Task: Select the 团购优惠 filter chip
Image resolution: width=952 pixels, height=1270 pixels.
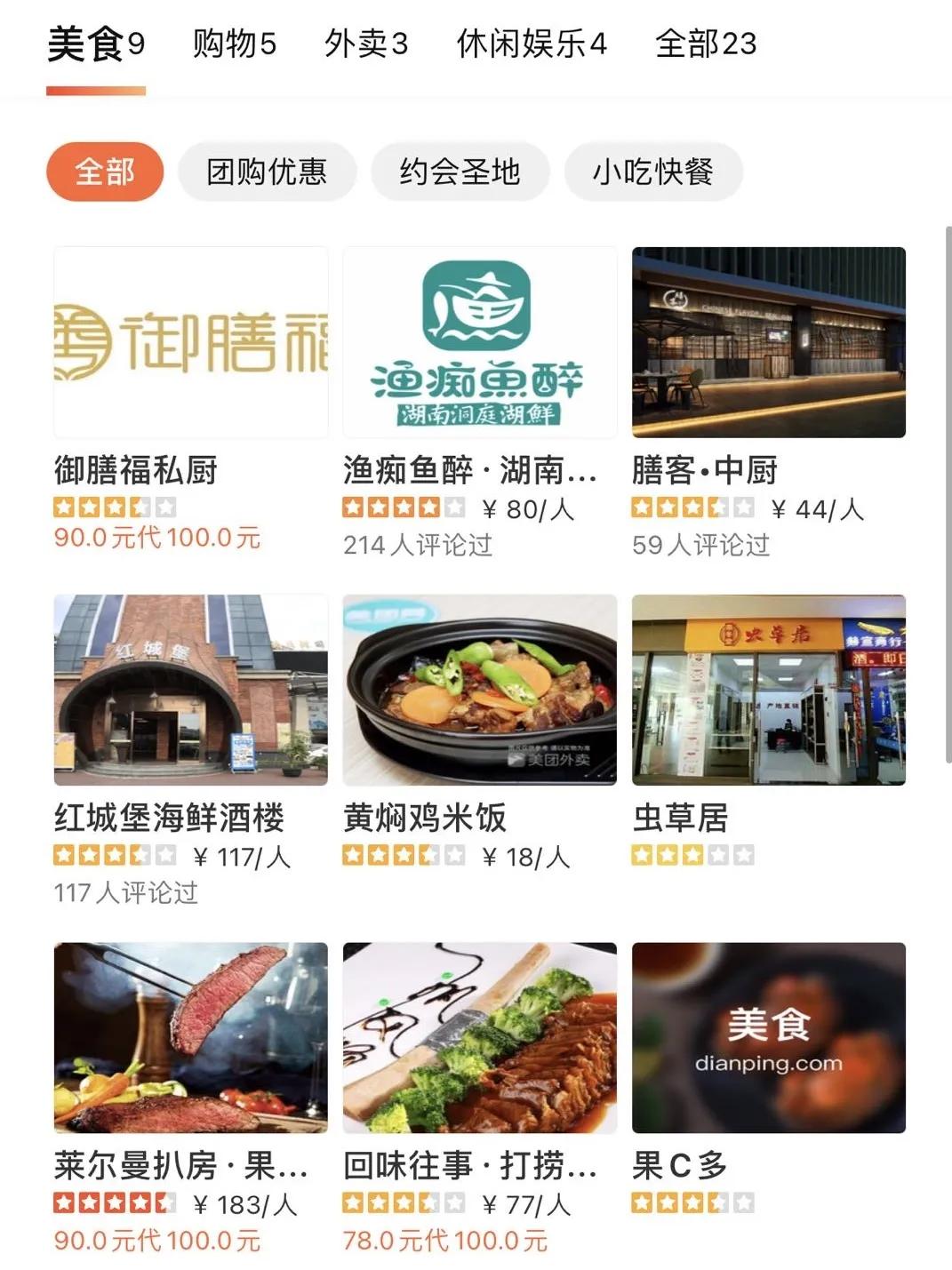Action: coord(267,172)
